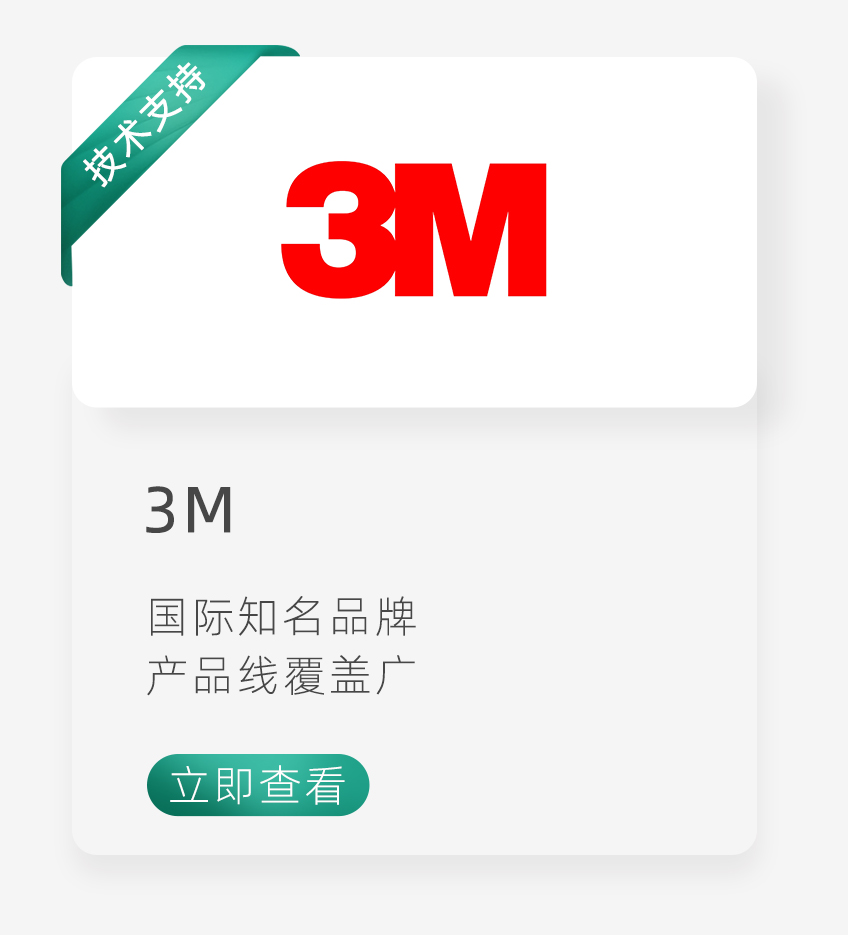The width and height of the screenshot is (848, 935).
Task: Tap the 立即查看 button
Action: [x=258, y=785]
